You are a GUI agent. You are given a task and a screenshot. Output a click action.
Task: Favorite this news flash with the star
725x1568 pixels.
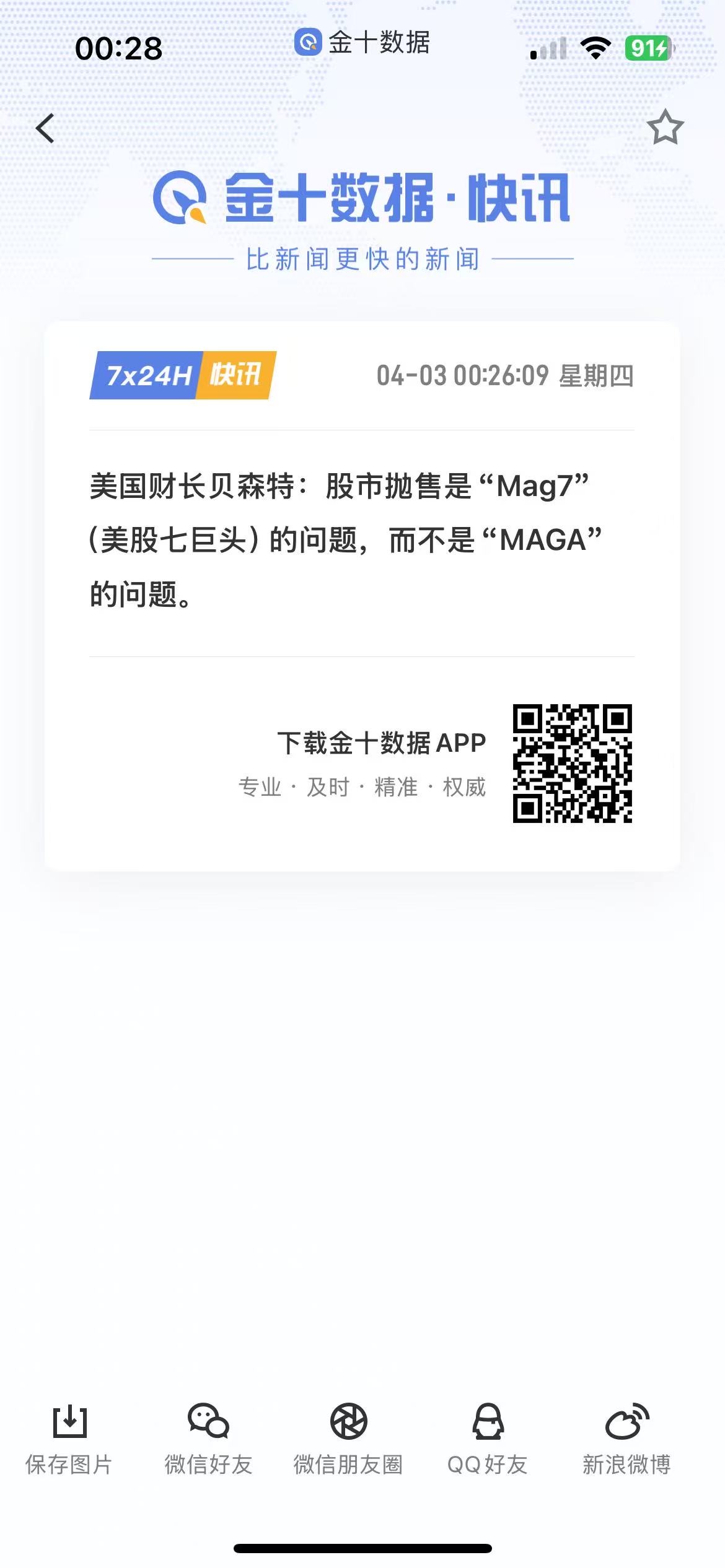coord(665,128)
